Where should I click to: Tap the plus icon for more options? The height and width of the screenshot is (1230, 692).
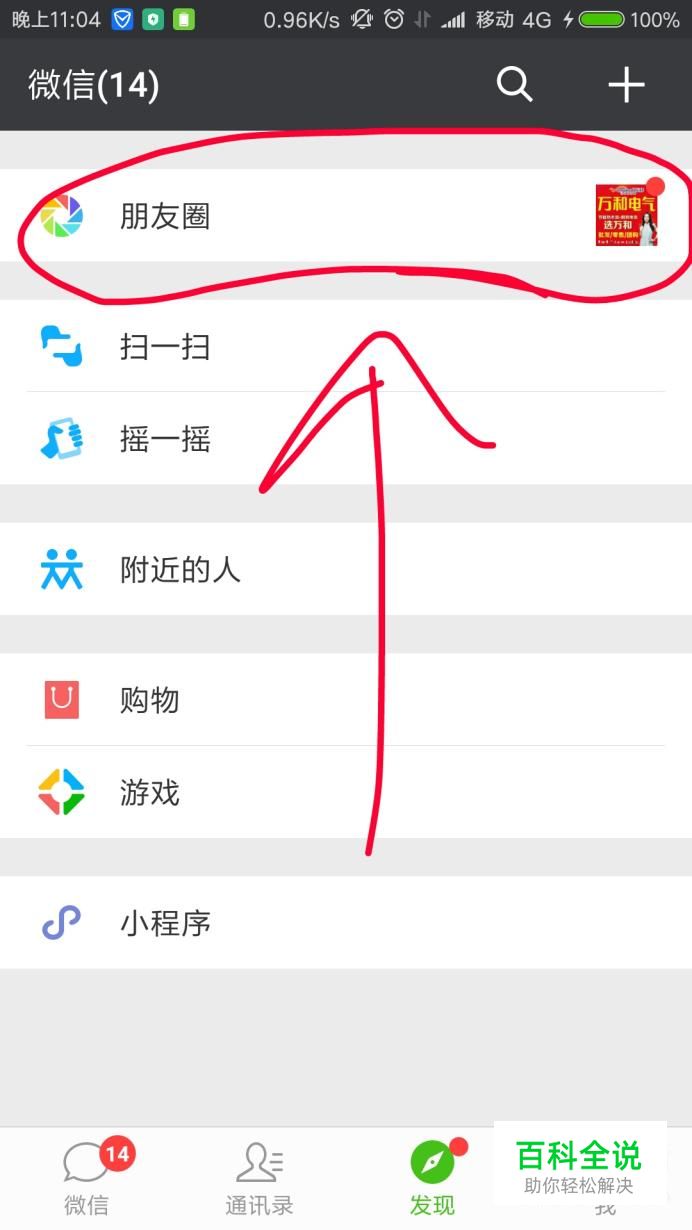(x=626, y=85)
